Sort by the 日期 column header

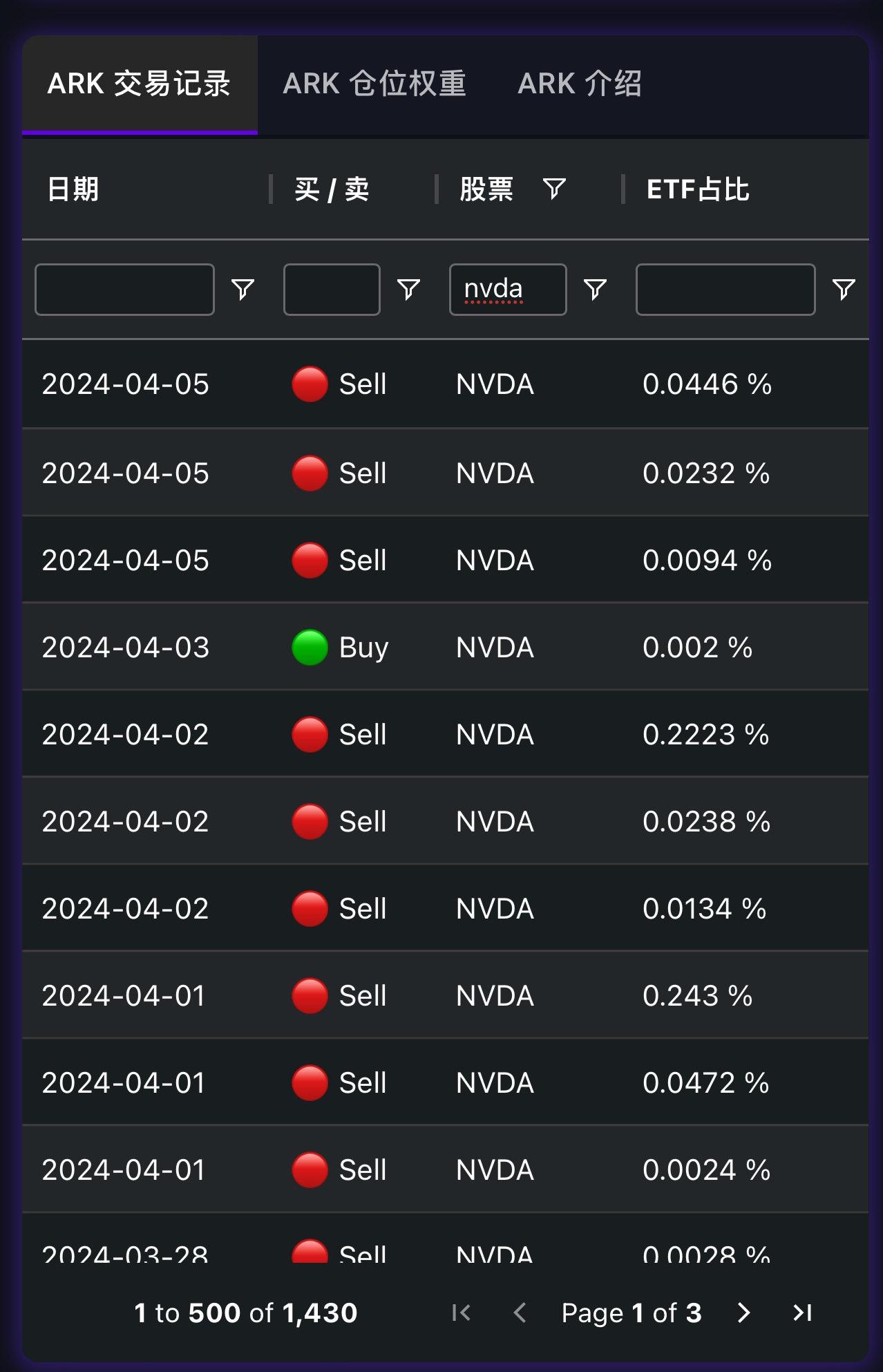[x=73, y=189]
